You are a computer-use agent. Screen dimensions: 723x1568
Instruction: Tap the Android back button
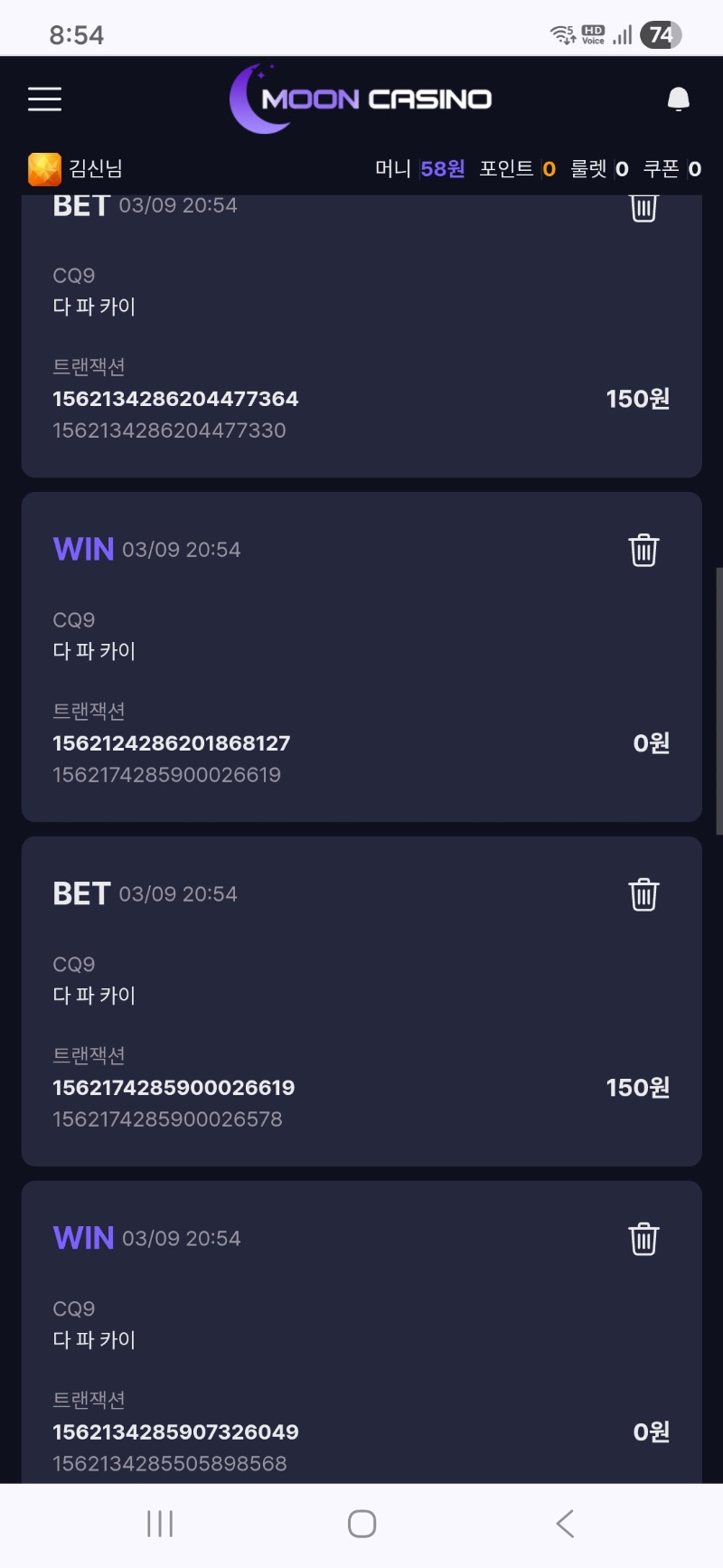point(565,1523)
